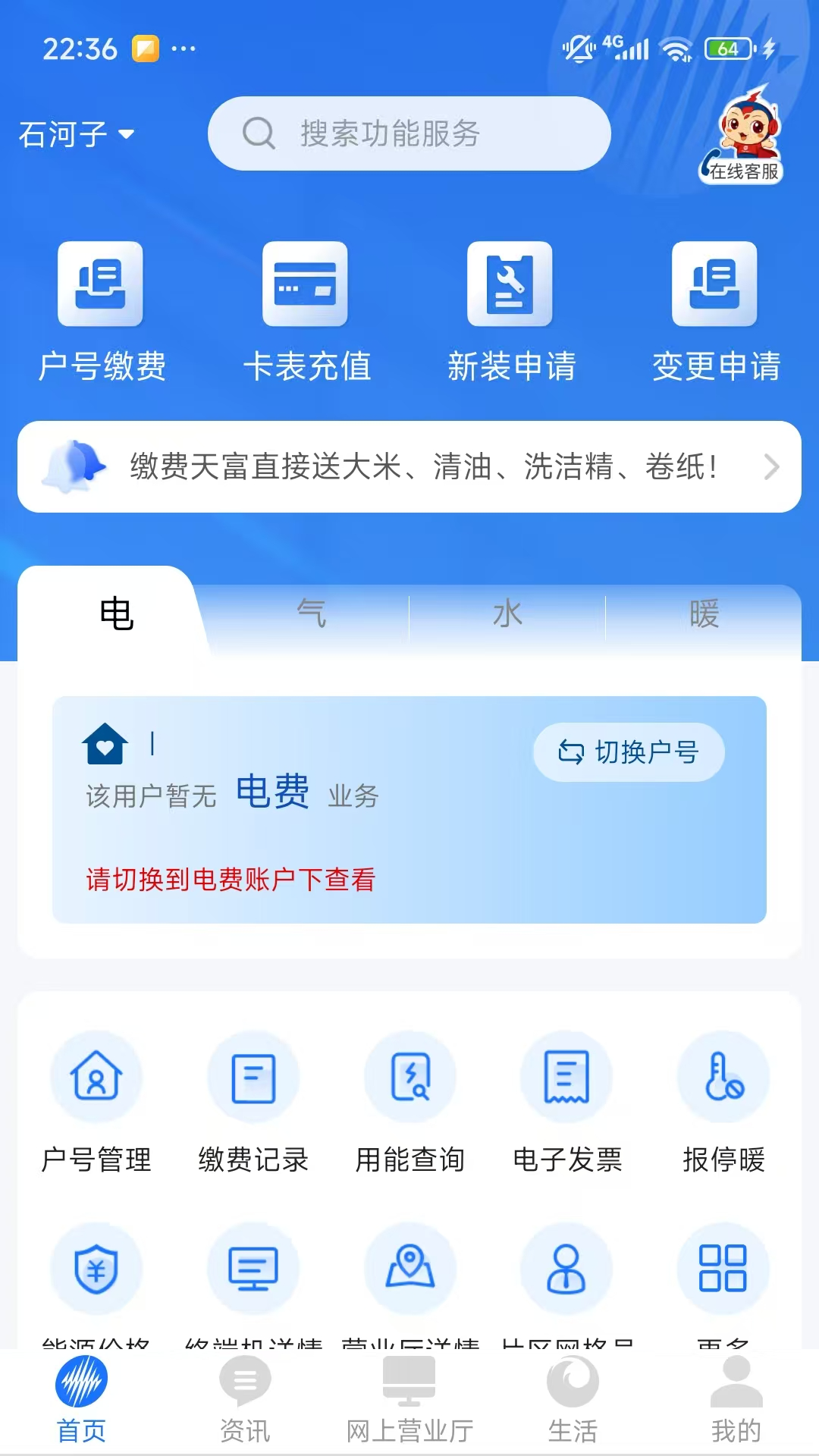Tap the 变更申请 change request icon
Screen dimensions: 819x1456
(715, 311)
